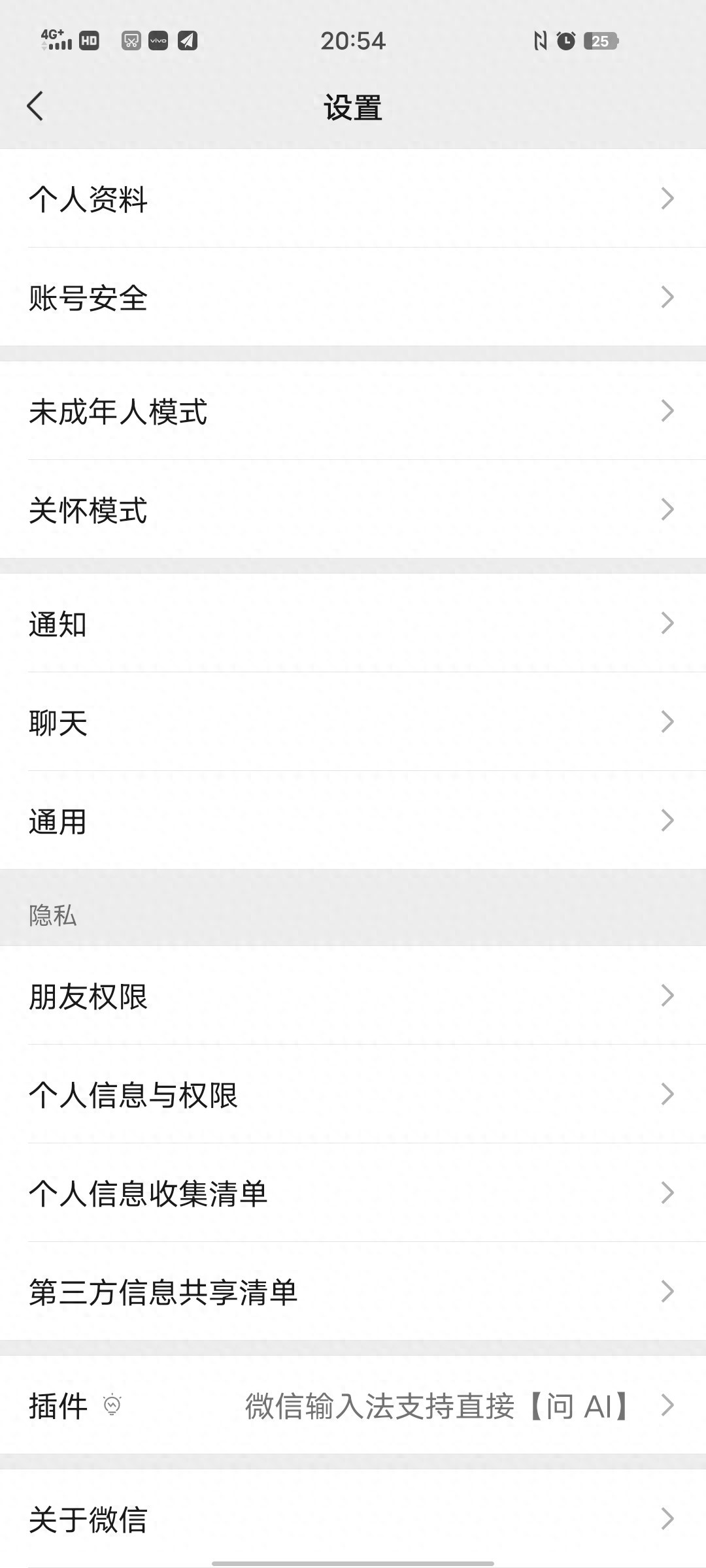Tap the alarm clock status bar icon
Viewport: 706px width, 1568px height.
pos(566,41)
